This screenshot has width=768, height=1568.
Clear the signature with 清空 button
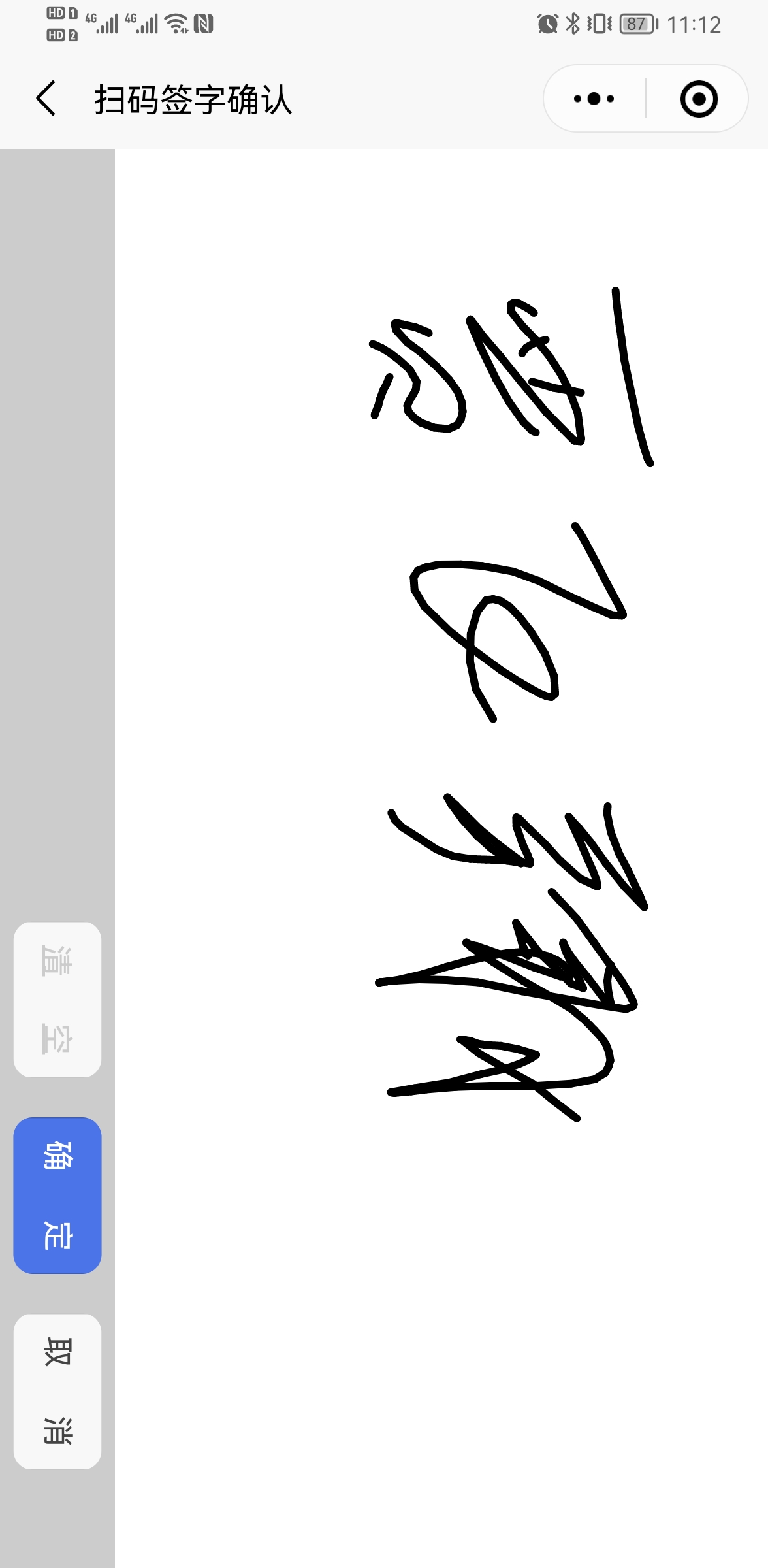pos(57,999)
